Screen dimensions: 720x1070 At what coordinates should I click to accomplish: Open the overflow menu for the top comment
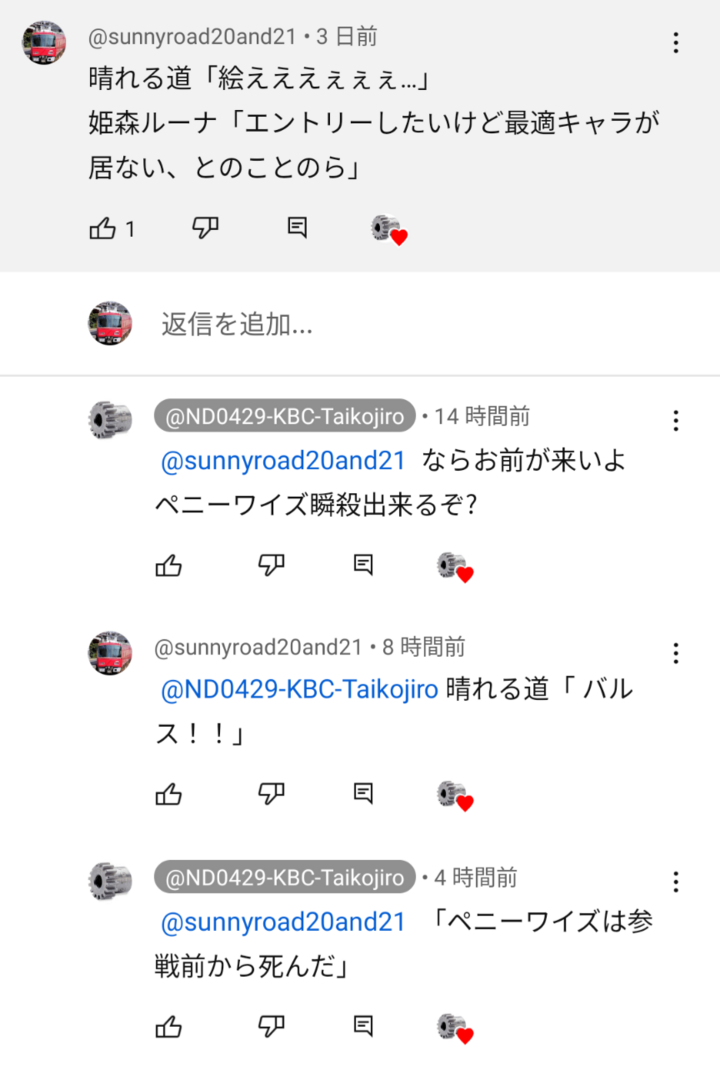pyautogui.click(x=677, y=42)
